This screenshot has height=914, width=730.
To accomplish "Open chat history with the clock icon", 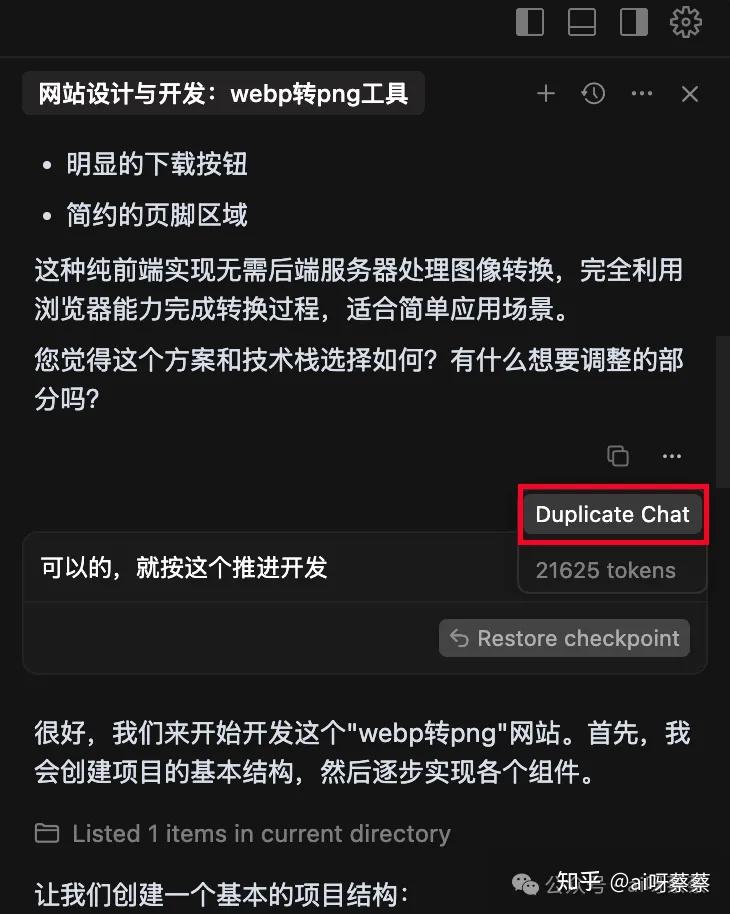I will coord(593,93).
